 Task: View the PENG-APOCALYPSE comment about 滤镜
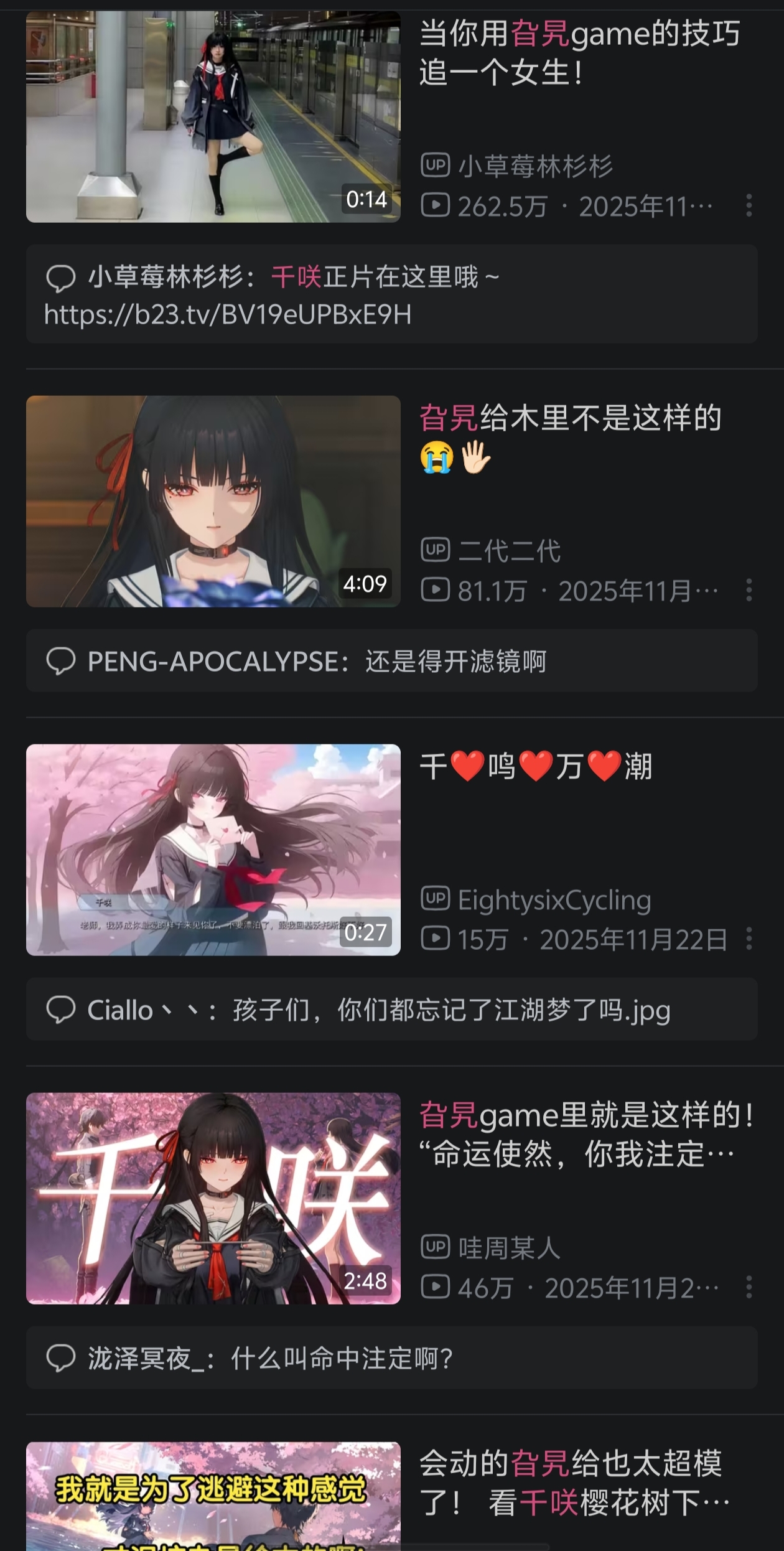click(391, 661)
